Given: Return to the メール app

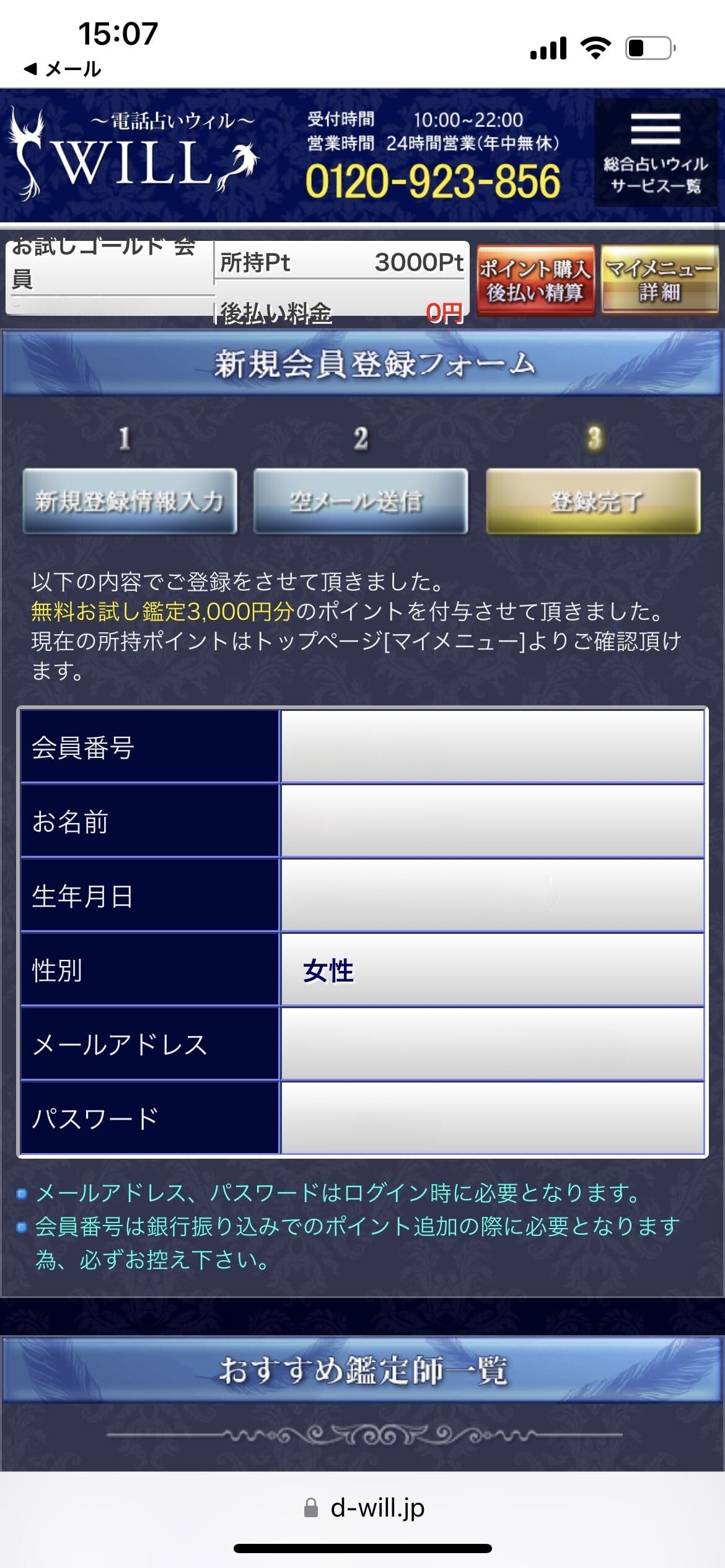Looking at the screenshot, I should pos(62,69).
